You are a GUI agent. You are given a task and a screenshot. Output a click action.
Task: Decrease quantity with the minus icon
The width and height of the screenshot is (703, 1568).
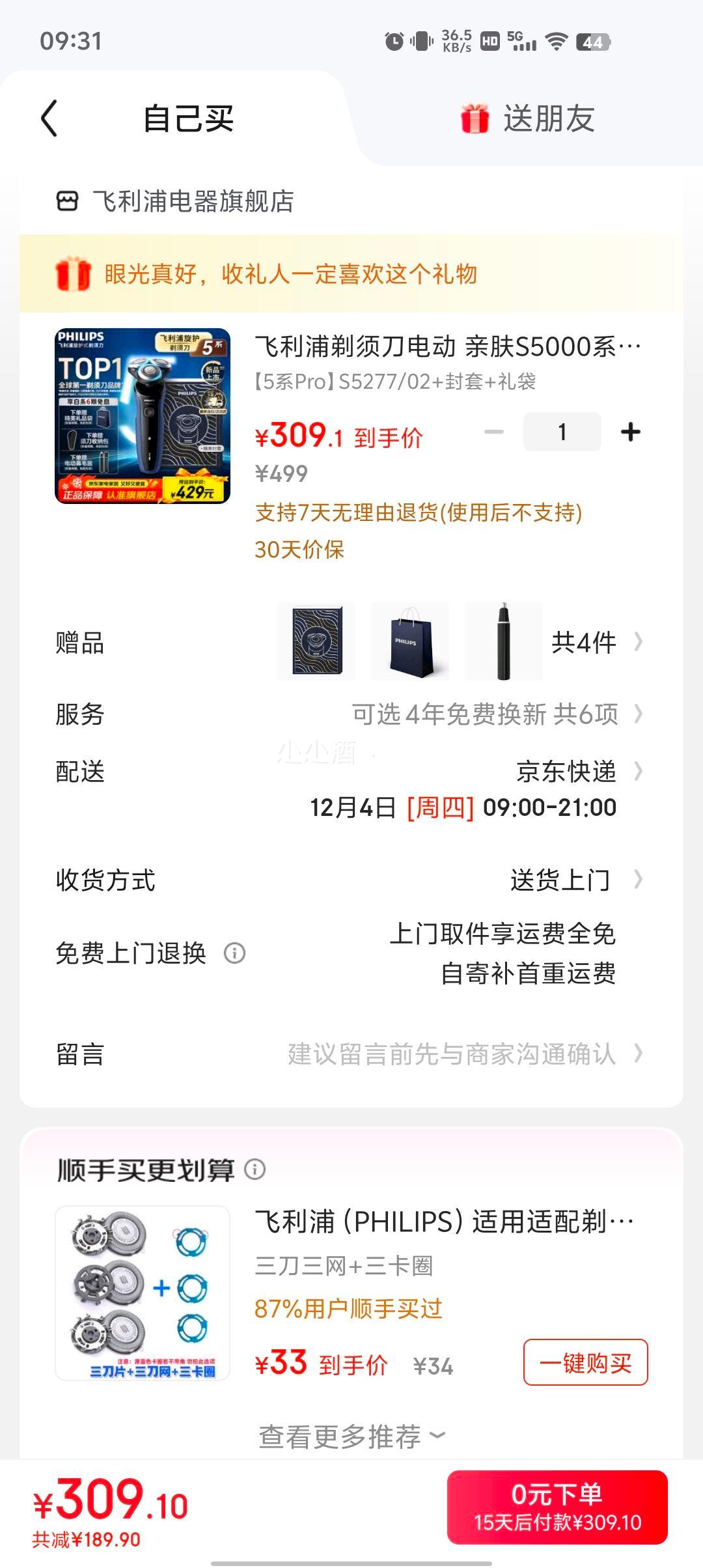click(495, 432)
